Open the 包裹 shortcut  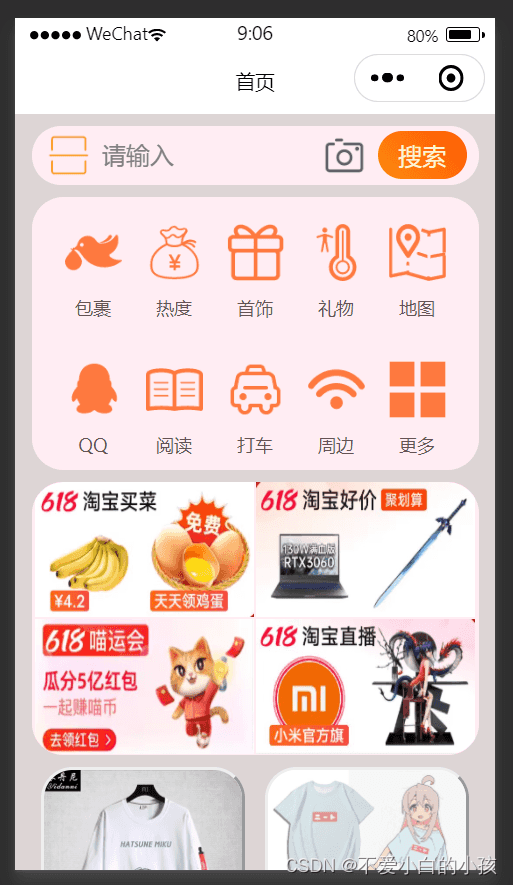[x=93, y=272]
